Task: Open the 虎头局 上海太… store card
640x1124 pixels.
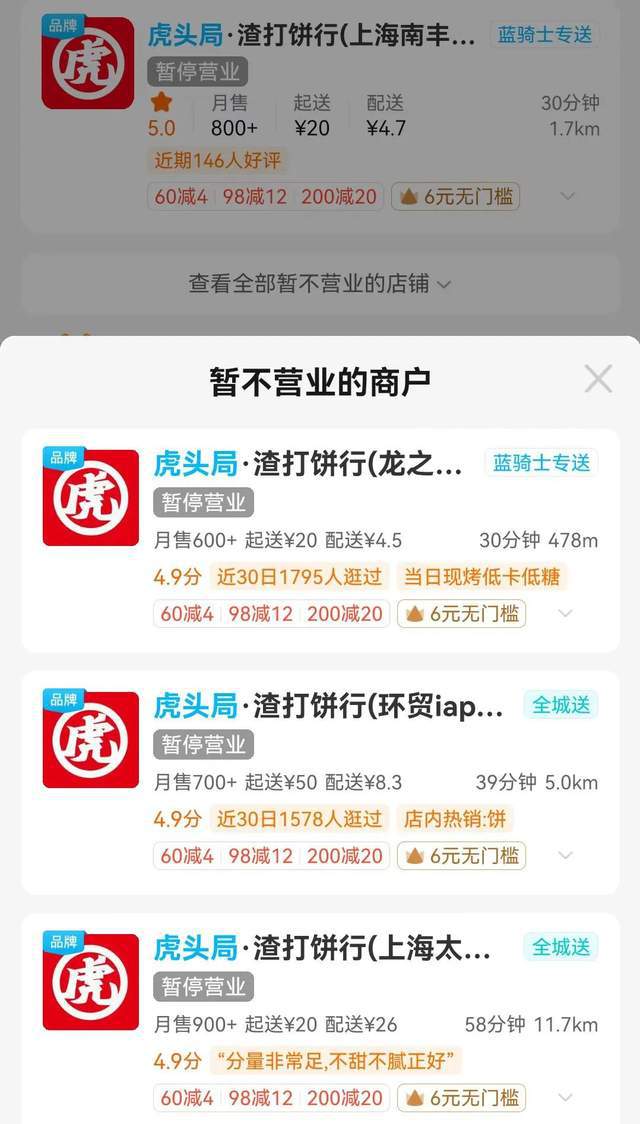Action: (x=320, y=1019)
